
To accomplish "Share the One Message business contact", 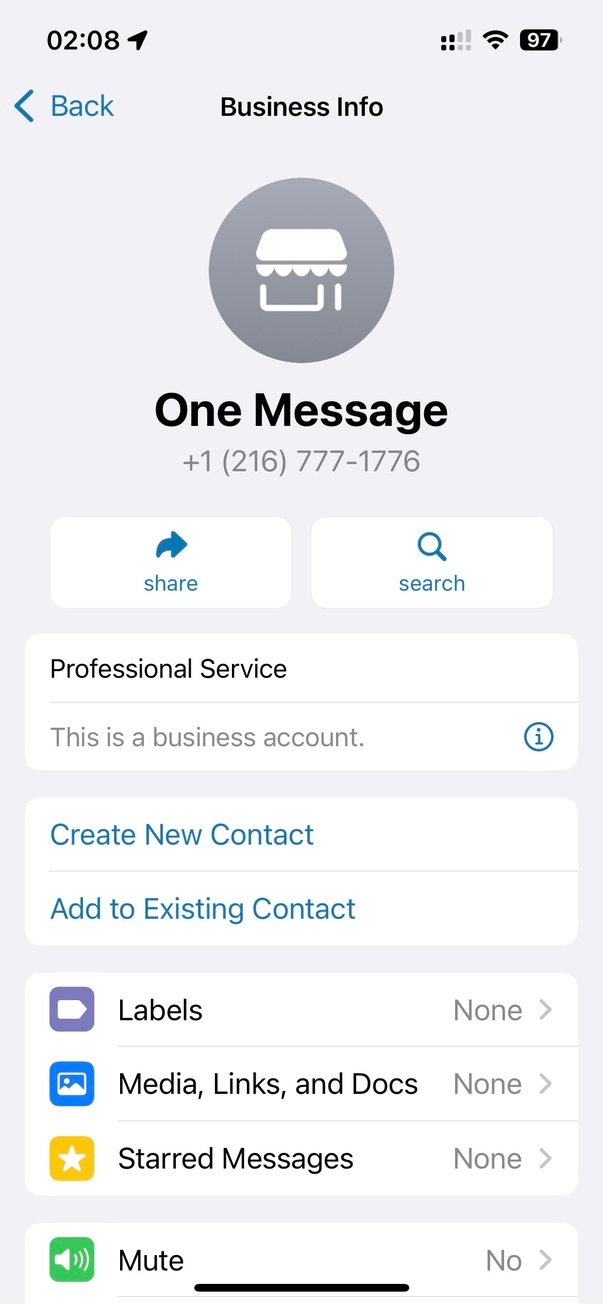I will coord(171,562).
